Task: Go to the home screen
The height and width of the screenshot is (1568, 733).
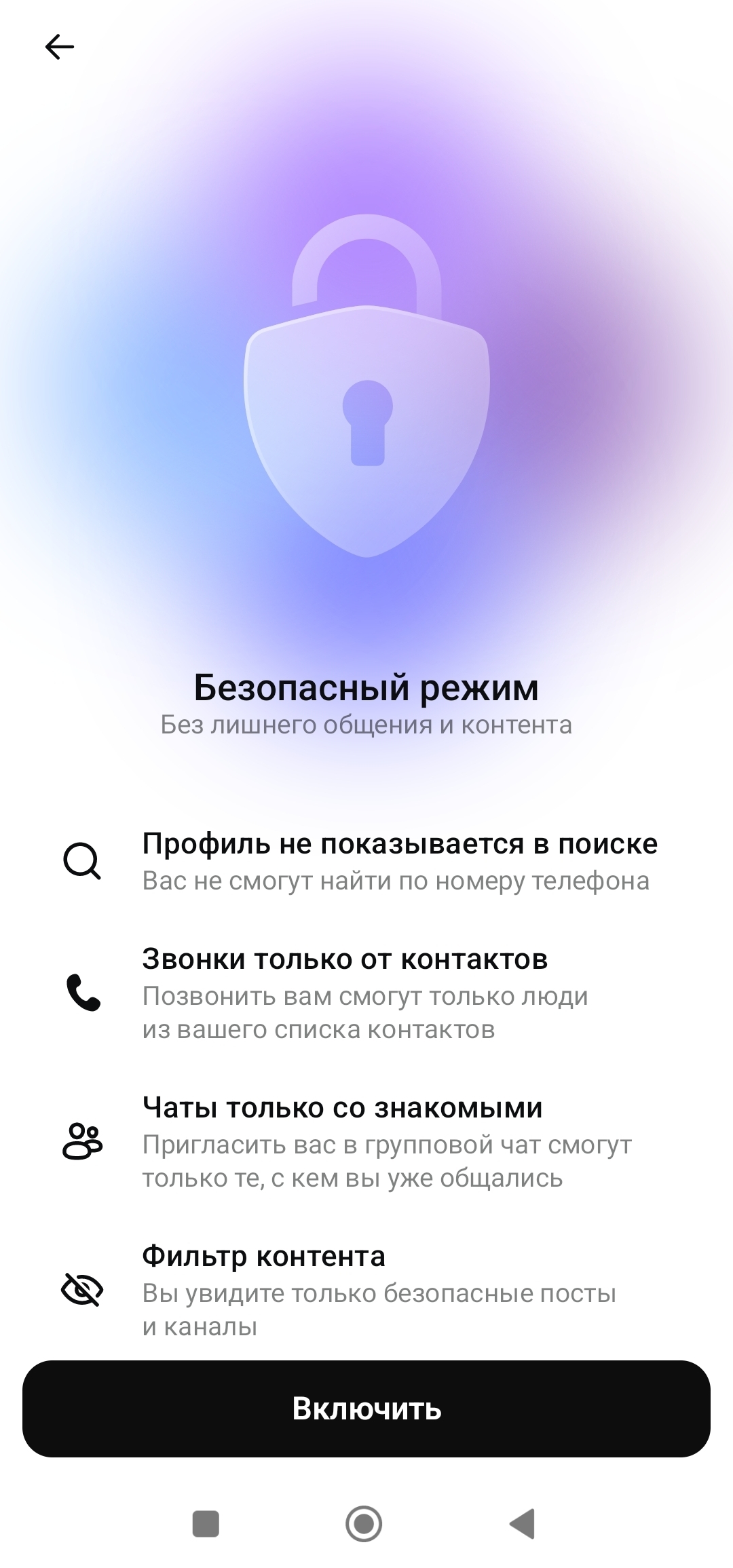Action: [364, 1524]
